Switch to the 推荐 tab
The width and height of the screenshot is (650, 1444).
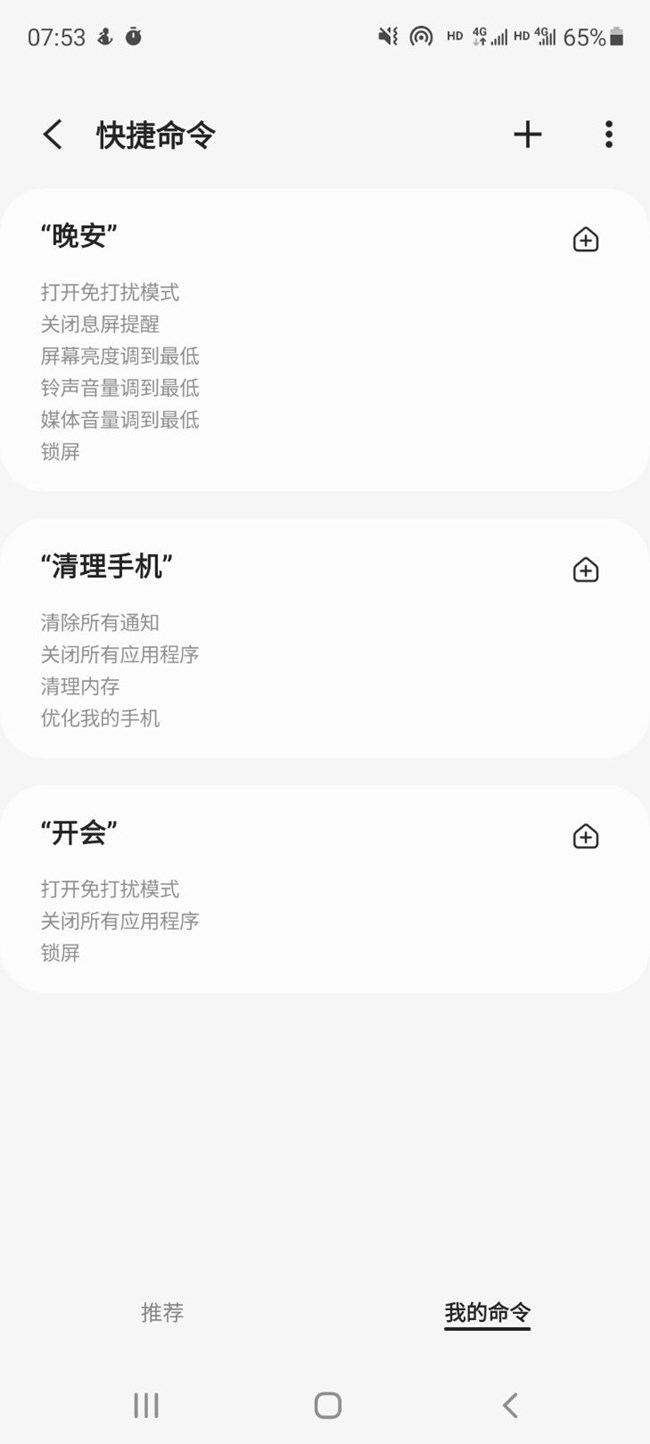(x=162, y=1312)
